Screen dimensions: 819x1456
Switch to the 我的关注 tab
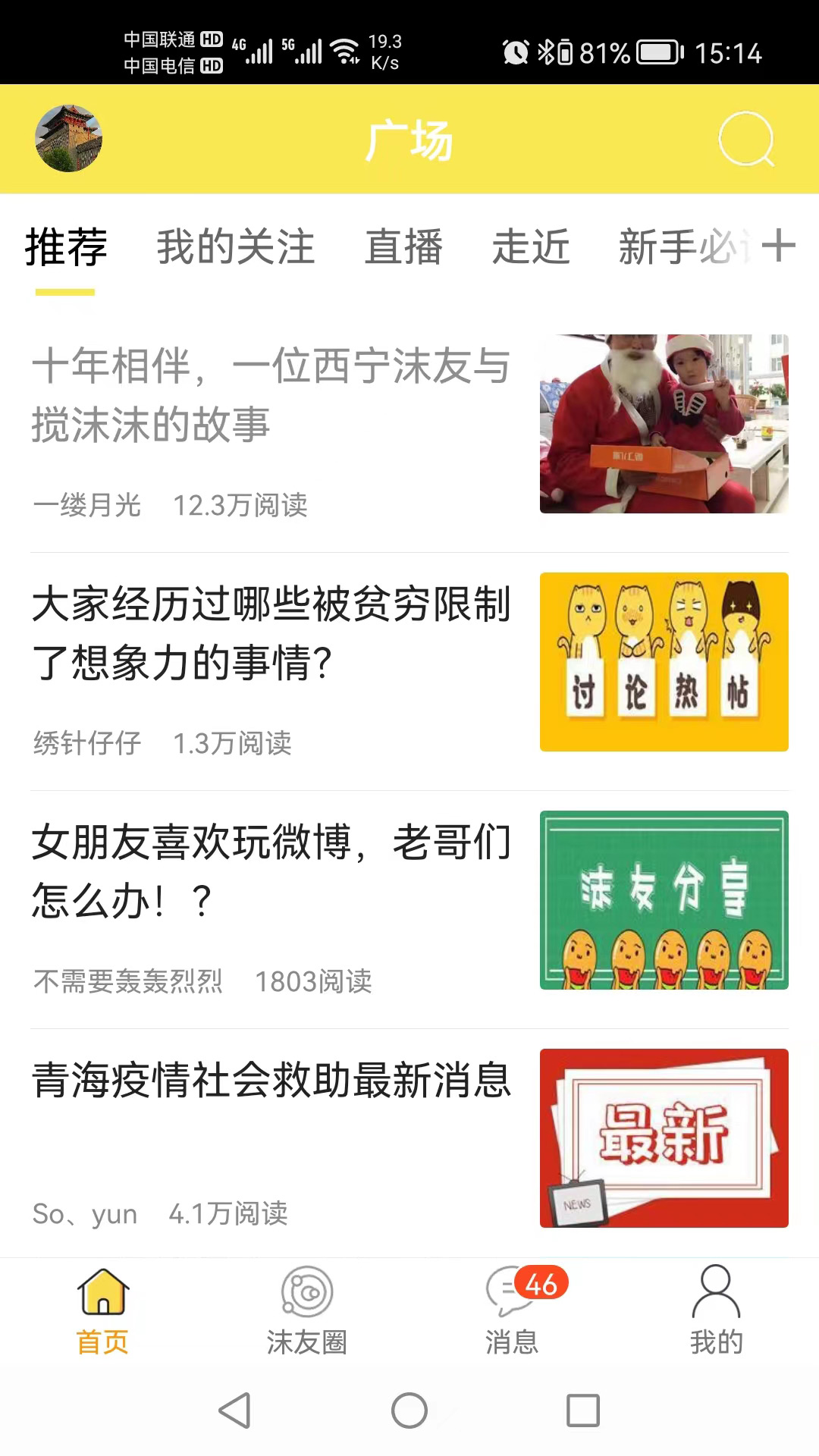click(236, 247)
